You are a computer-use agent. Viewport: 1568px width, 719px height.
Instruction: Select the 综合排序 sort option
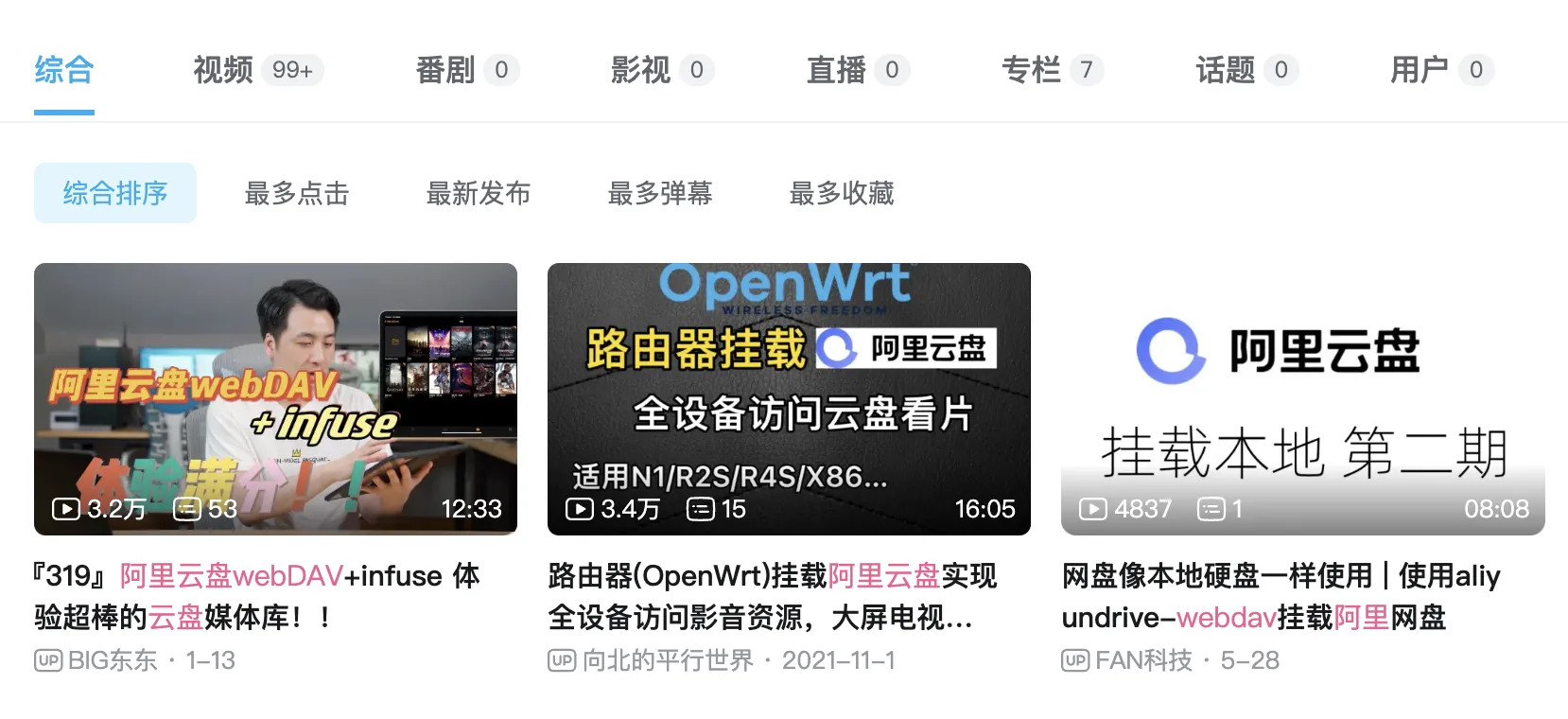coord(115,193)
